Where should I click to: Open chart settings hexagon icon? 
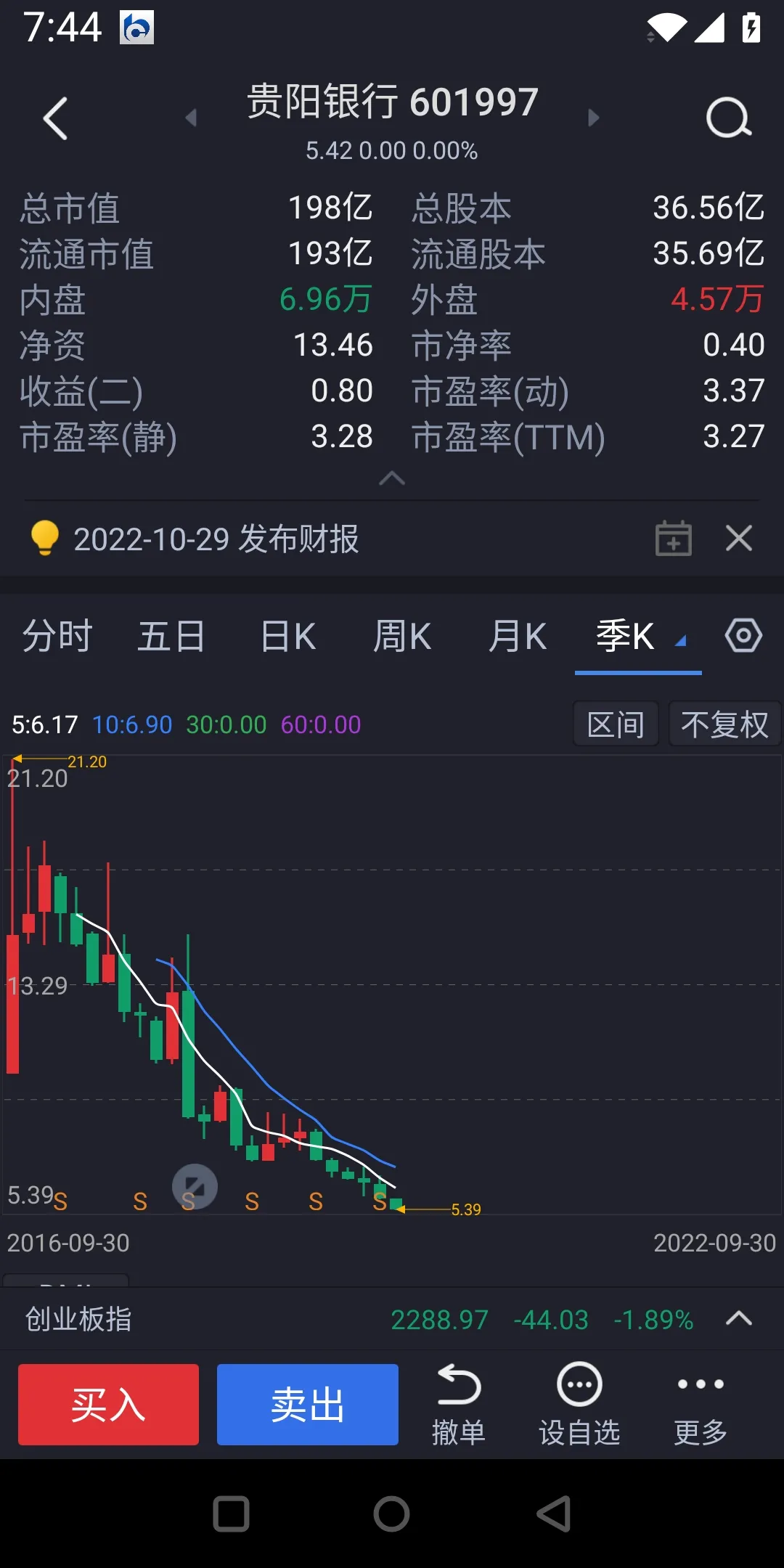743,637
